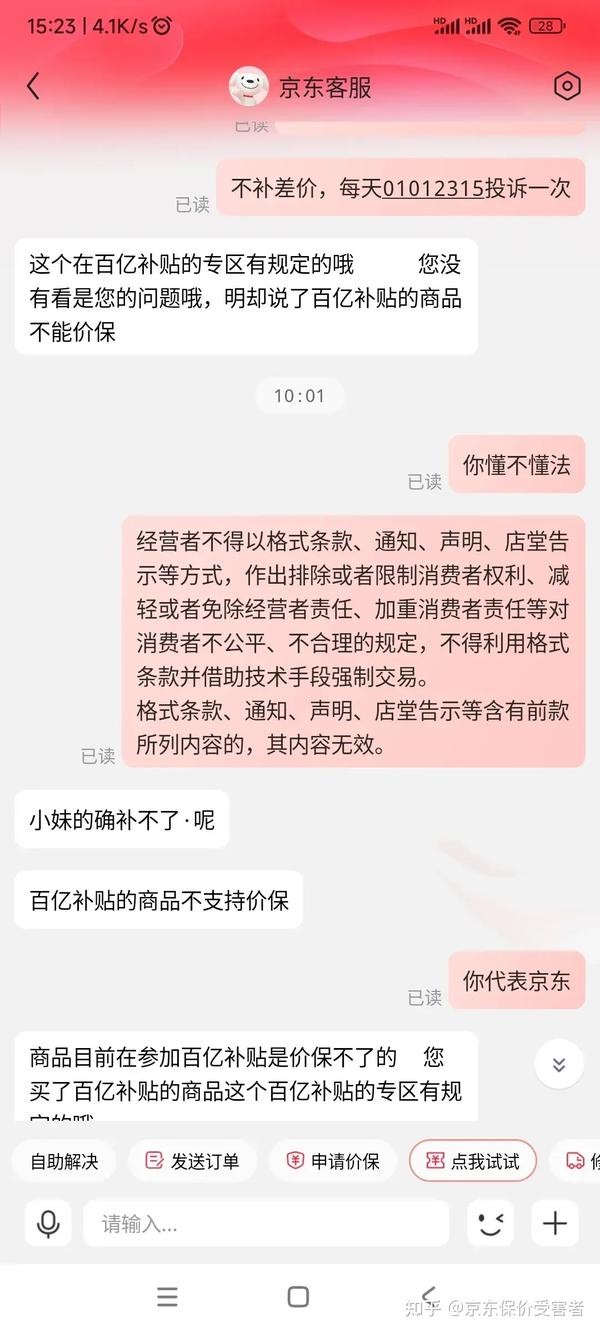The width and height of the screenshot is (600, 1333).
Task: Choose the 发送订单 chip
Action: pos(192,1161)
